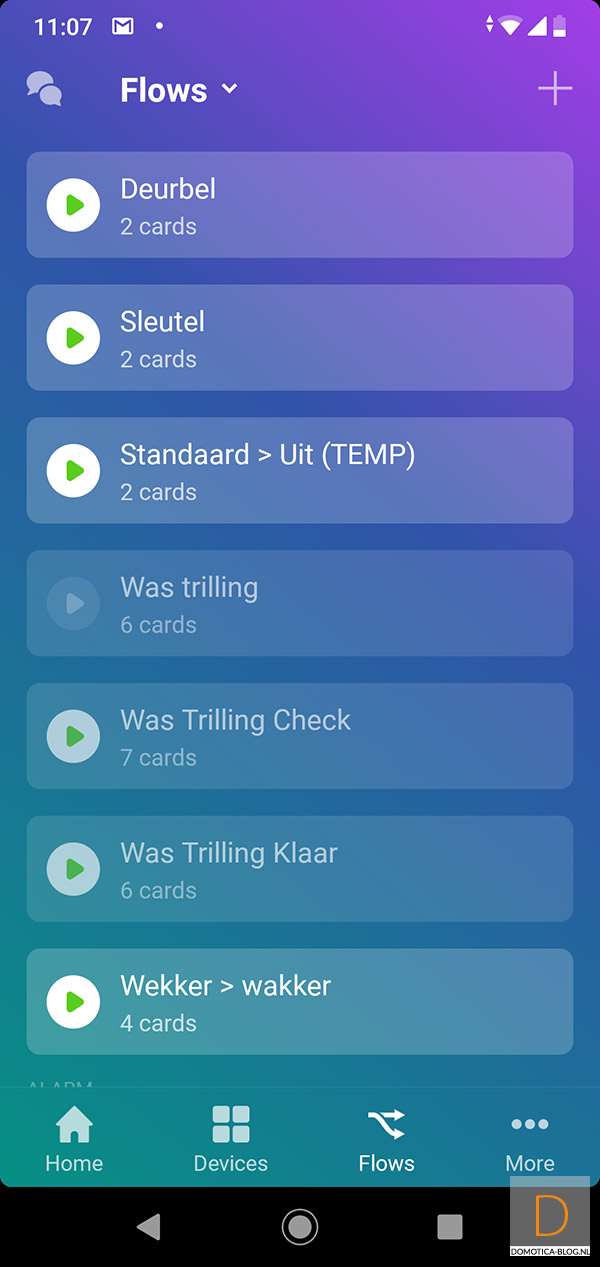The width and height of the screenshot is (600, 1267).
Task: Switch to the Home tab
Action: 74,1139
